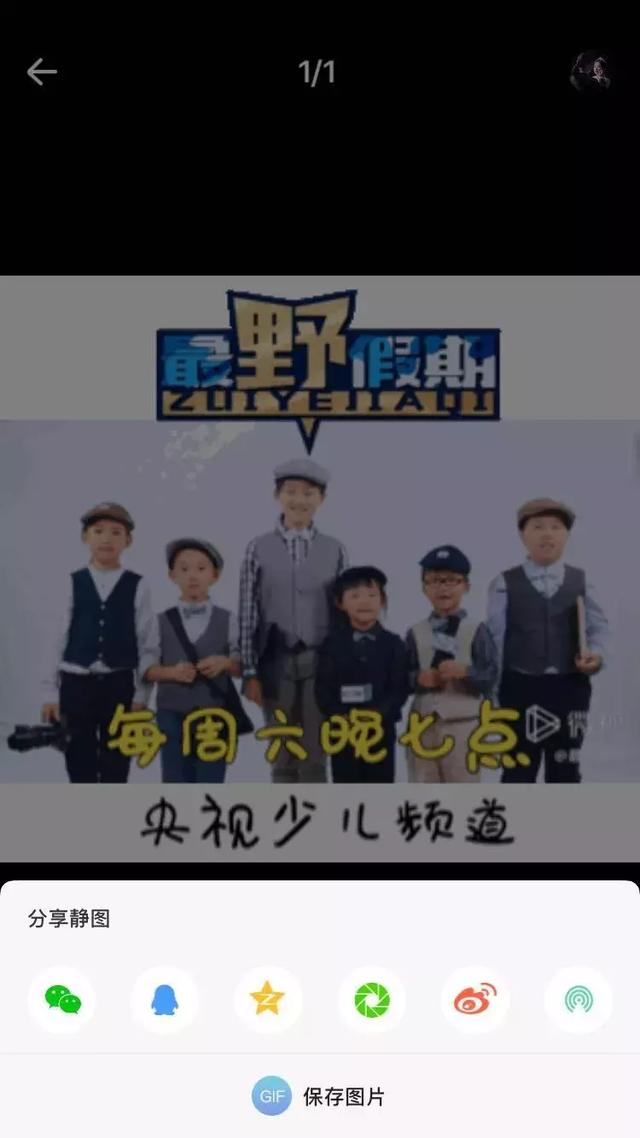640x1138 pixels.
Task: Share the image to QQ
Action: [x=165, y=999]
